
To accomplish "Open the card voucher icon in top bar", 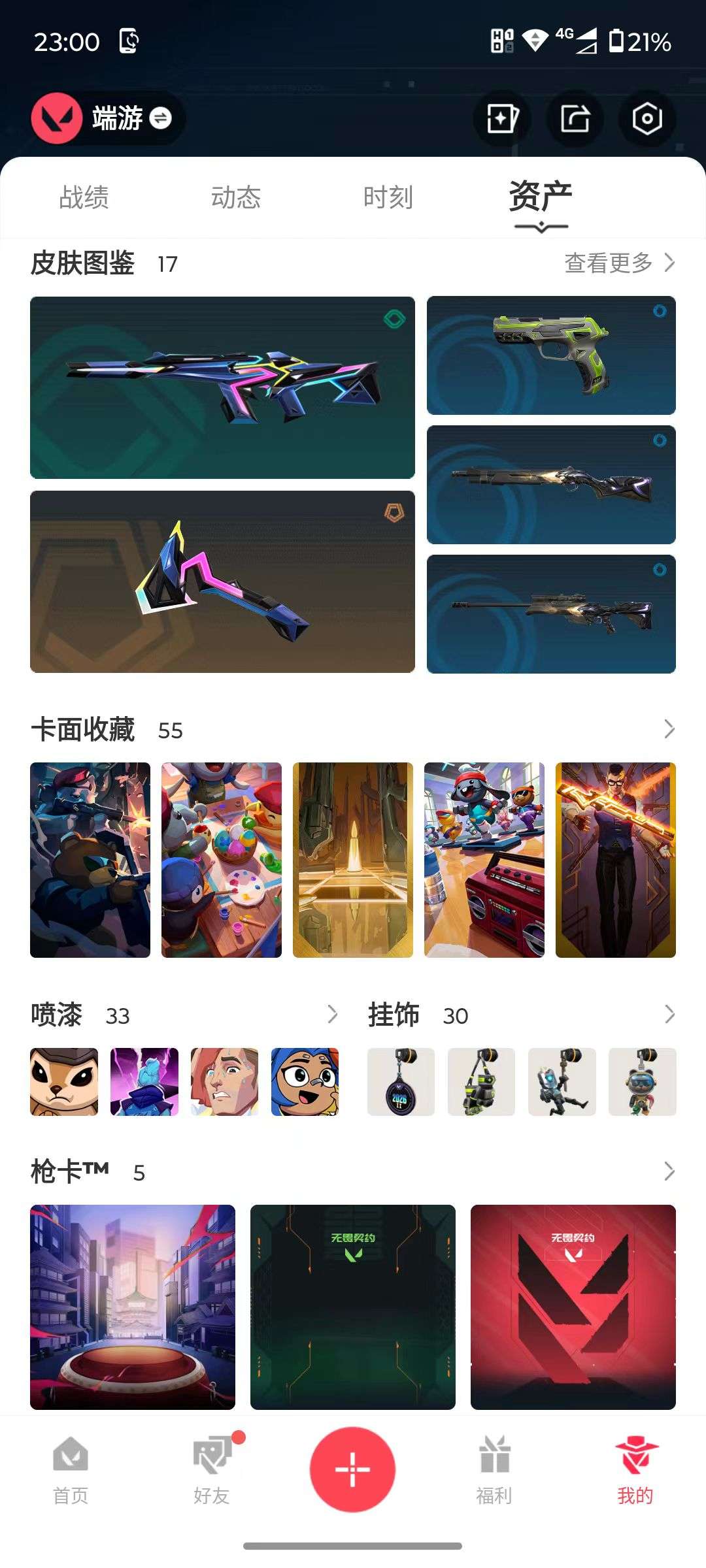I will tap(501, 119).
